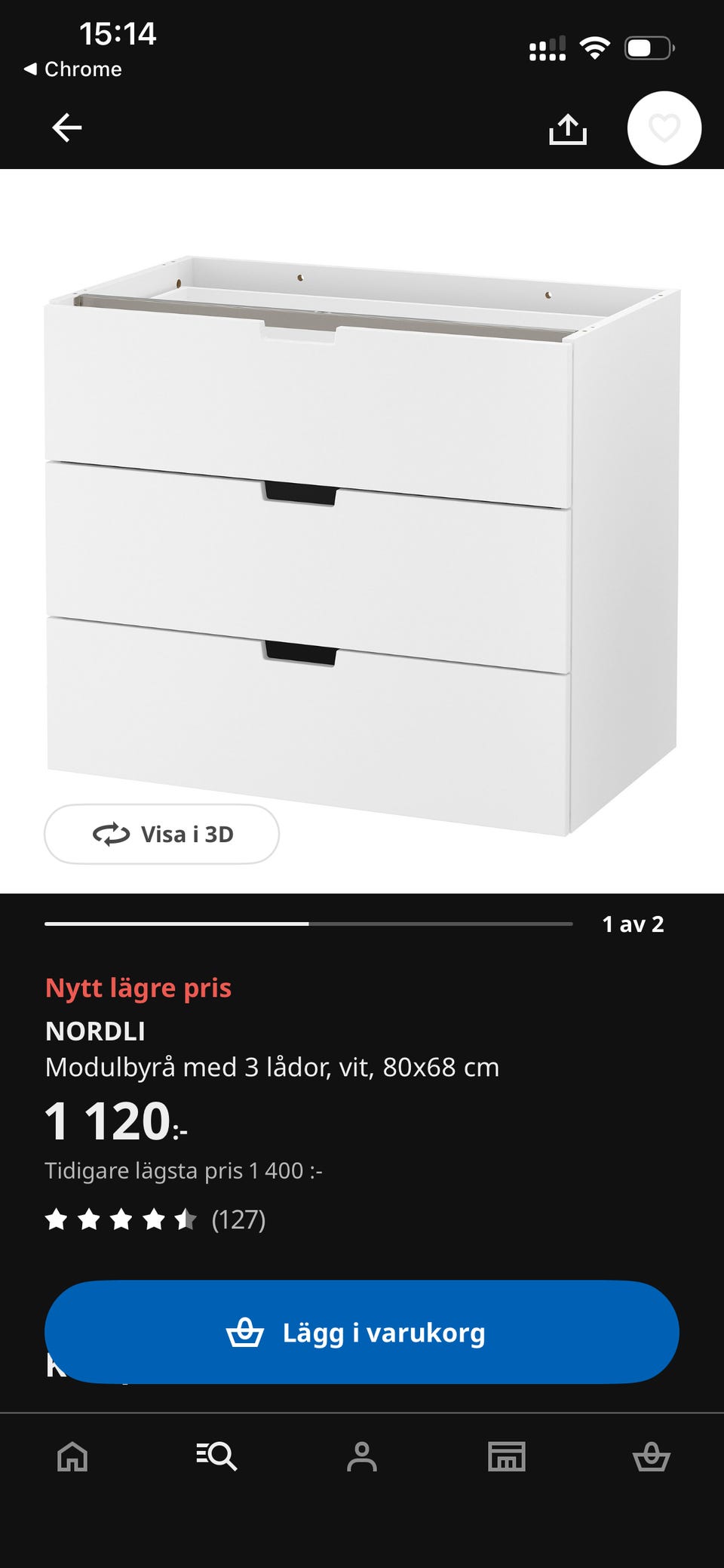Go to the profile tab

click(362, 1456)
